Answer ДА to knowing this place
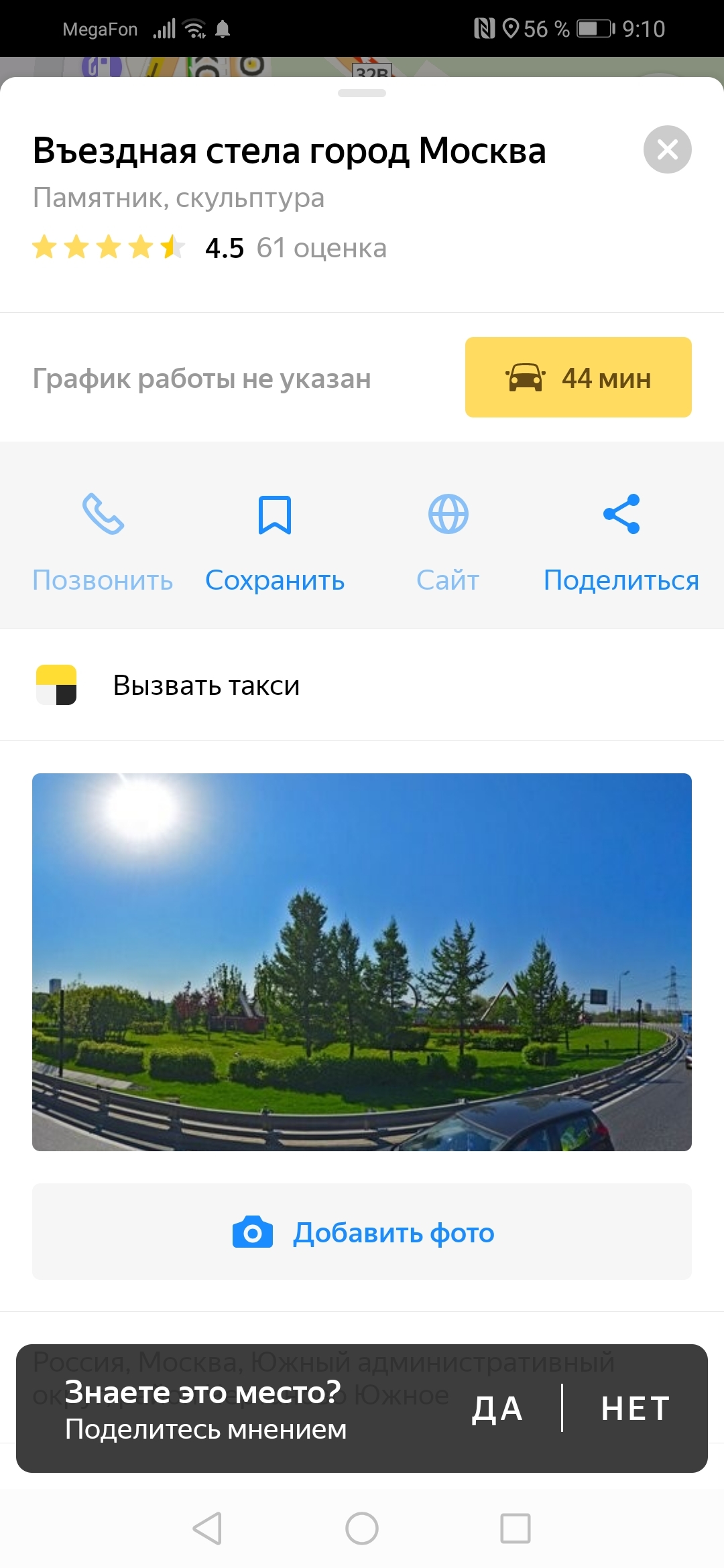This screenshot has width=724, height=1568. [x=497, y=1409]
